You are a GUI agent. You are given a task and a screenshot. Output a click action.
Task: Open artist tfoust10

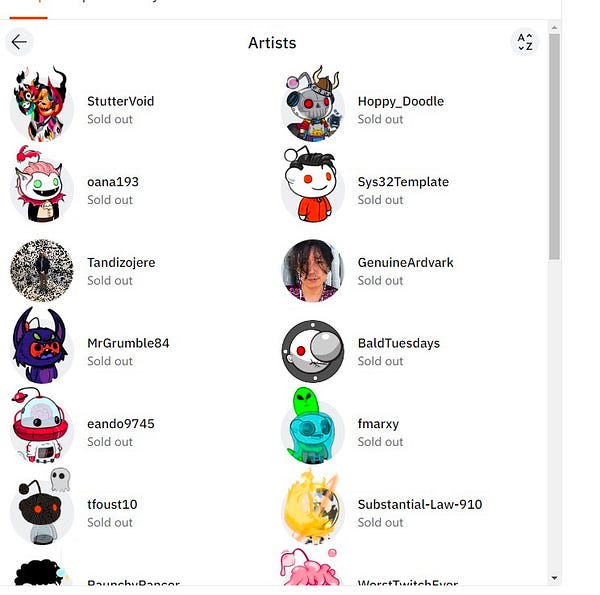point(112,505)
